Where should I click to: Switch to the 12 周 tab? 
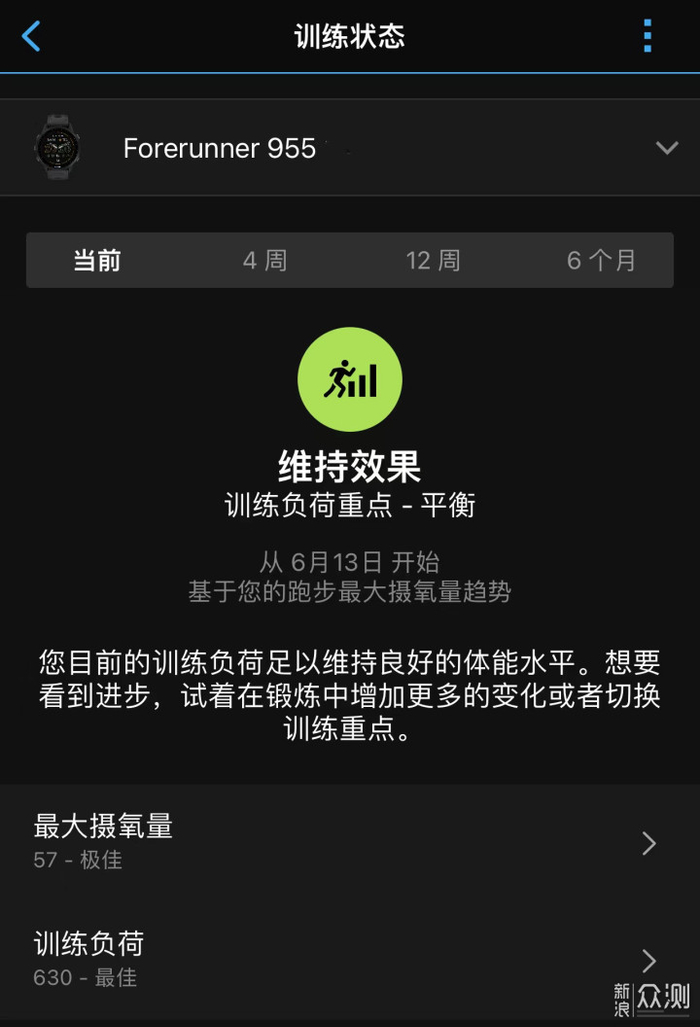tap(433, 261)
